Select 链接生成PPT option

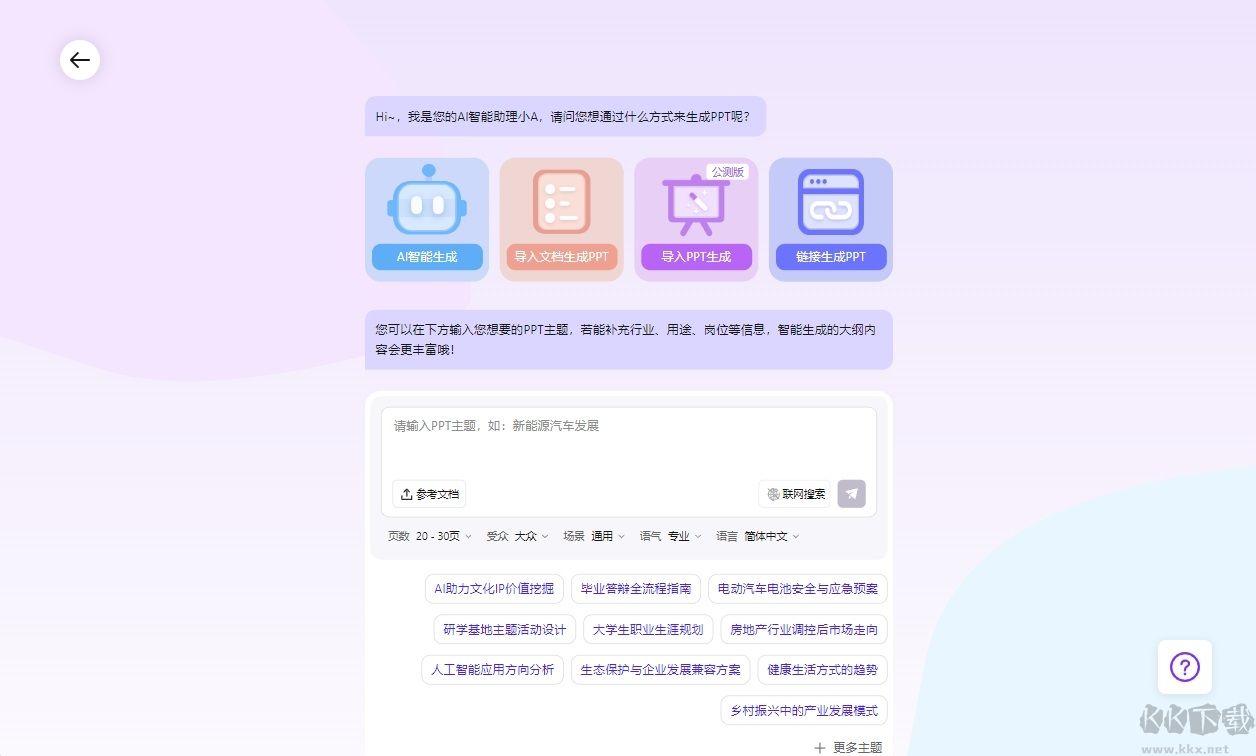(x=830, y=220)
